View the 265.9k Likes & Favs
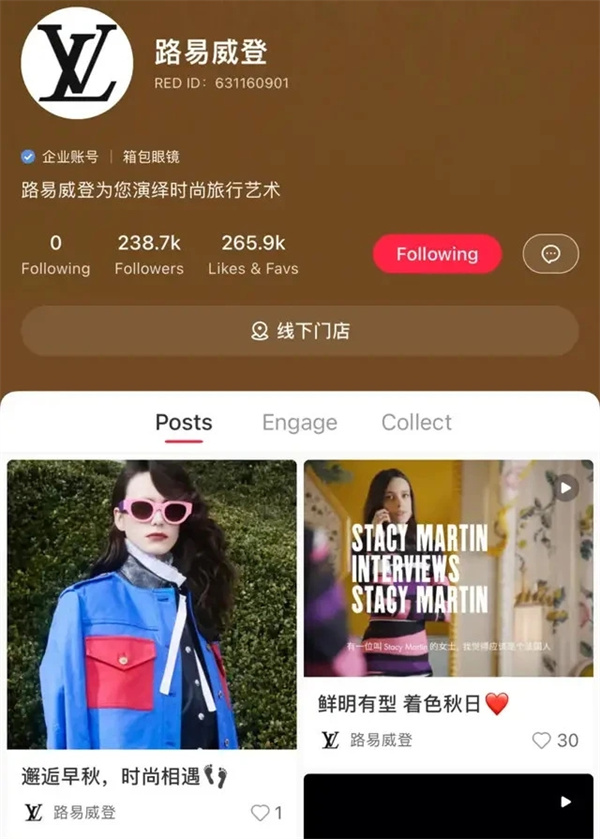This screenshot has height=839, width=600. point(253,254)
